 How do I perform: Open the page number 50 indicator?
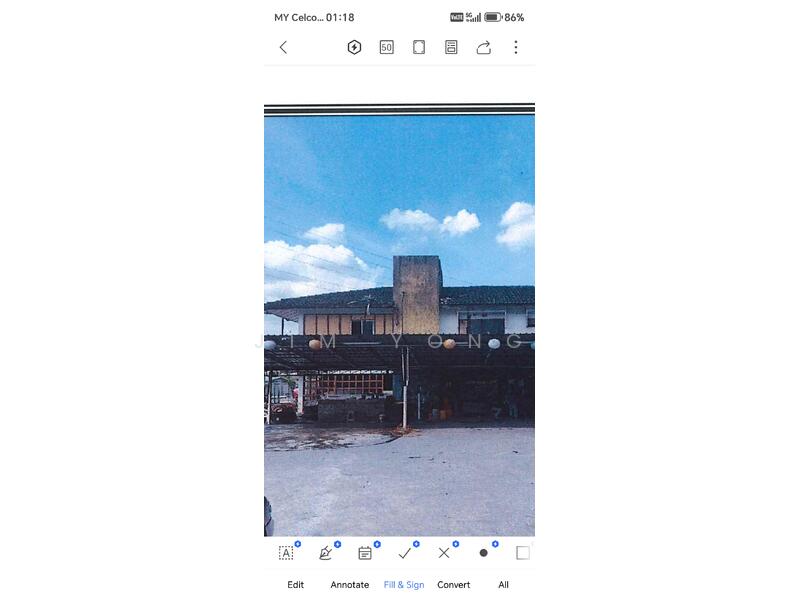click(x=386, y=47)
